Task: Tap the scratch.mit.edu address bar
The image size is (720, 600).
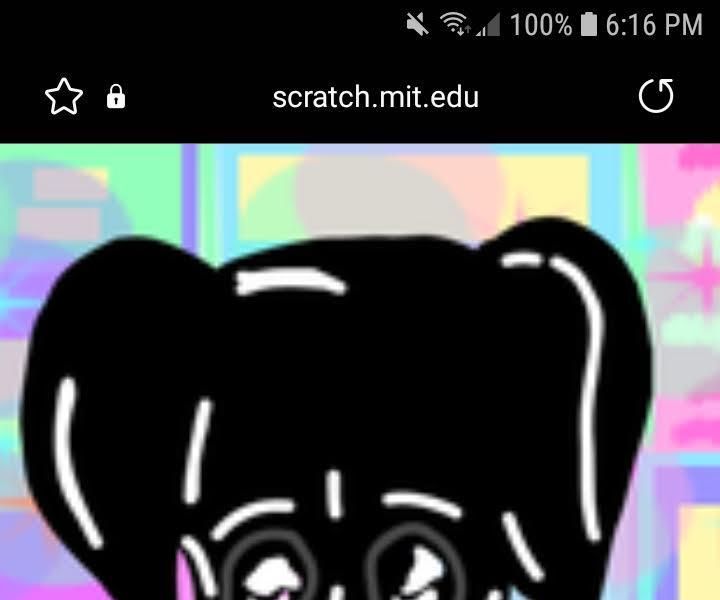Action: pos(375,97)
